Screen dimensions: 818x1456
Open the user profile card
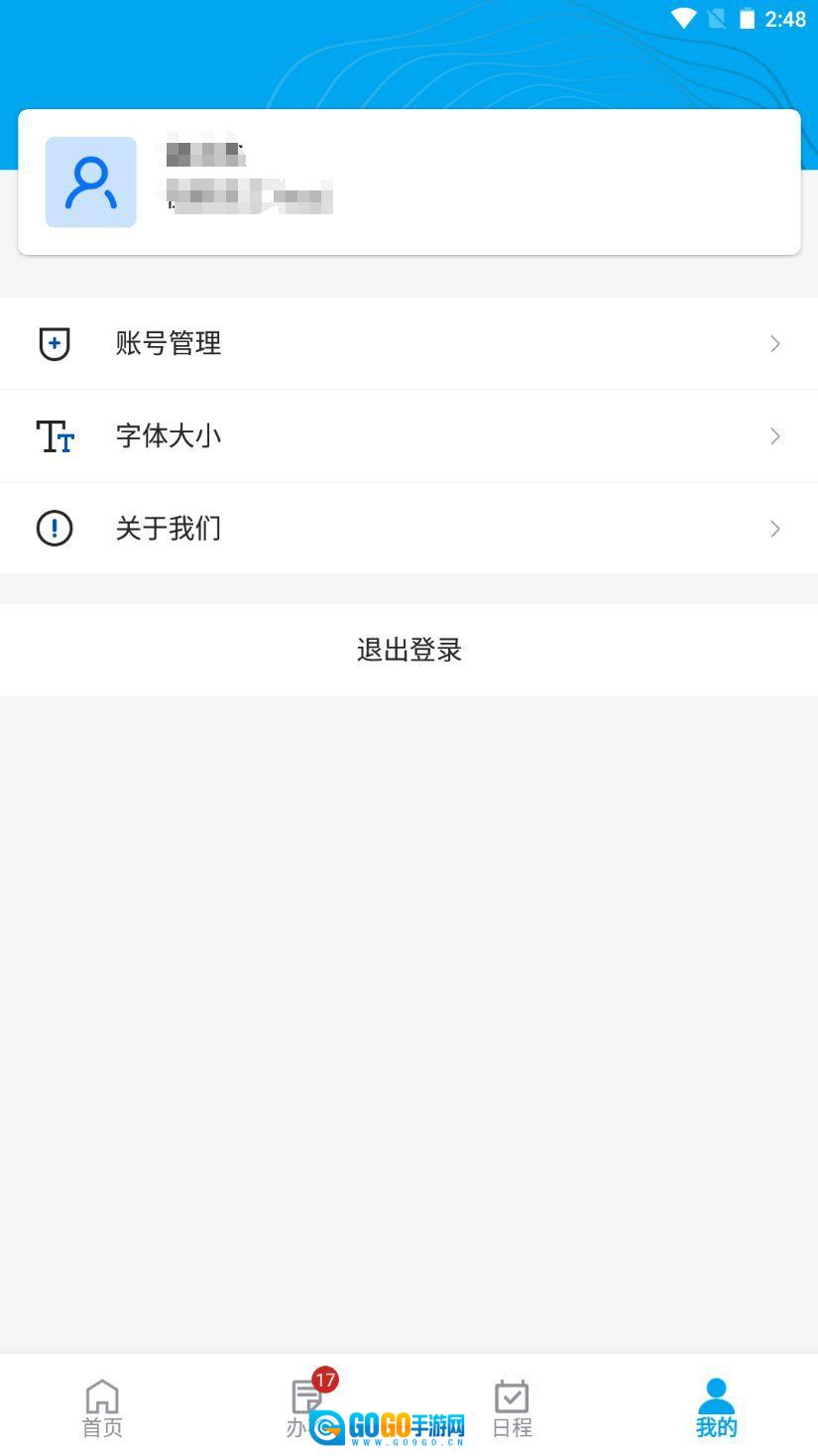tap(409, 182)
